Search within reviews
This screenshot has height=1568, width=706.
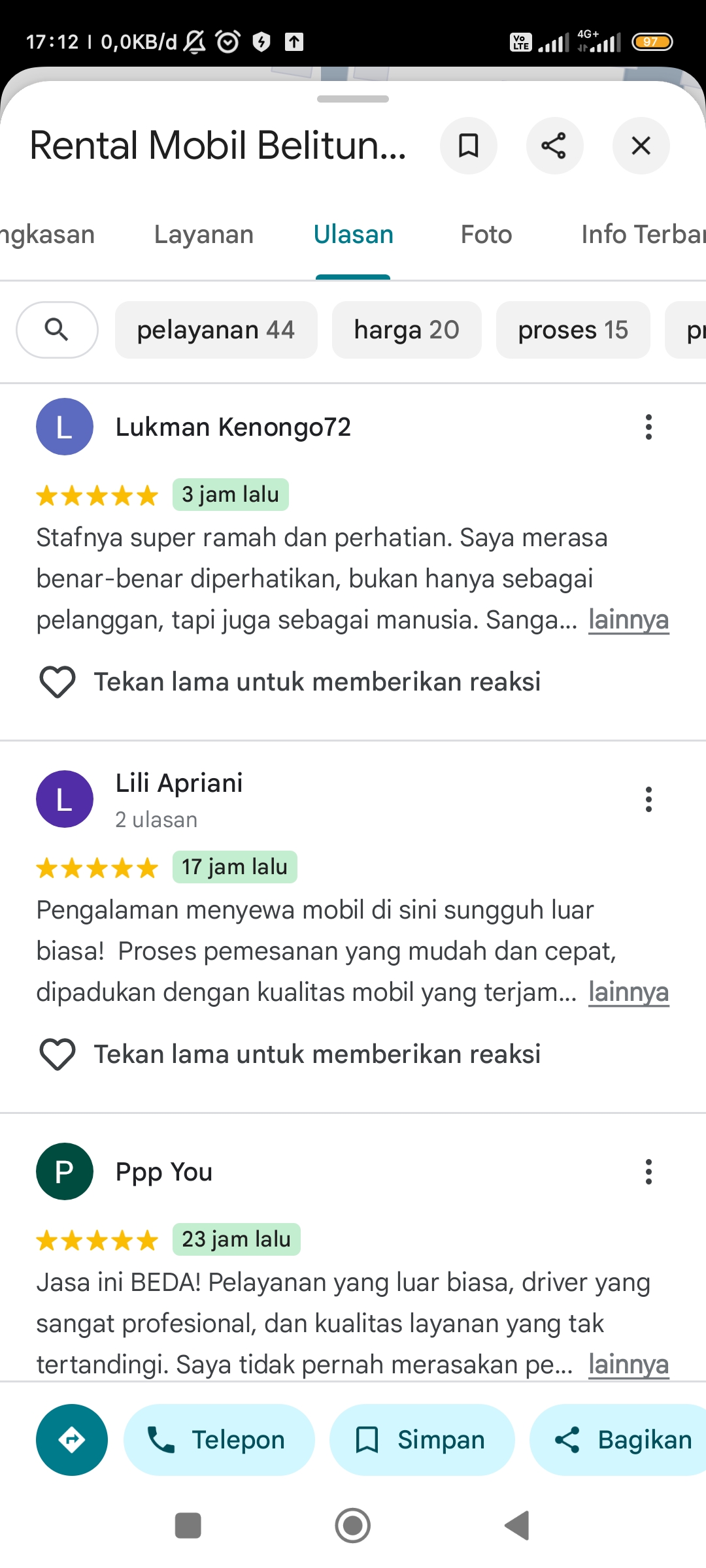[57, 330]
